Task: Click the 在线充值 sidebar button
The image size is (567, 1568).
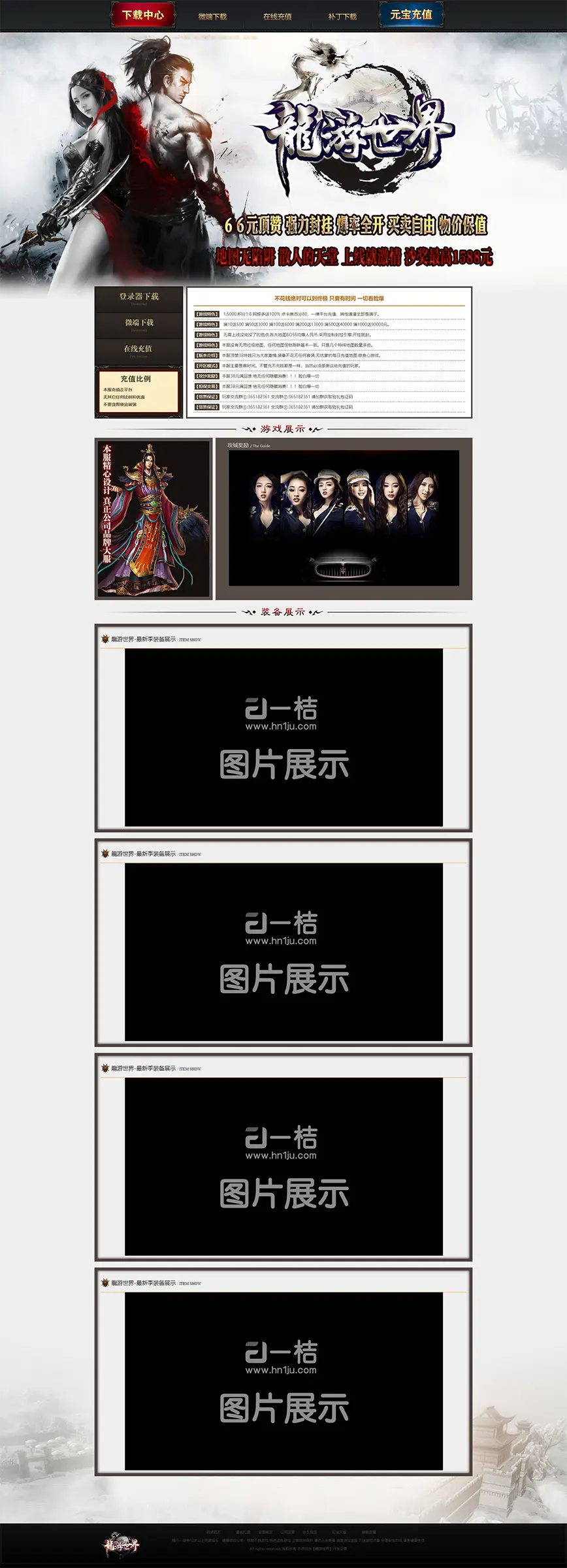Action: click(x=138, y=350)
